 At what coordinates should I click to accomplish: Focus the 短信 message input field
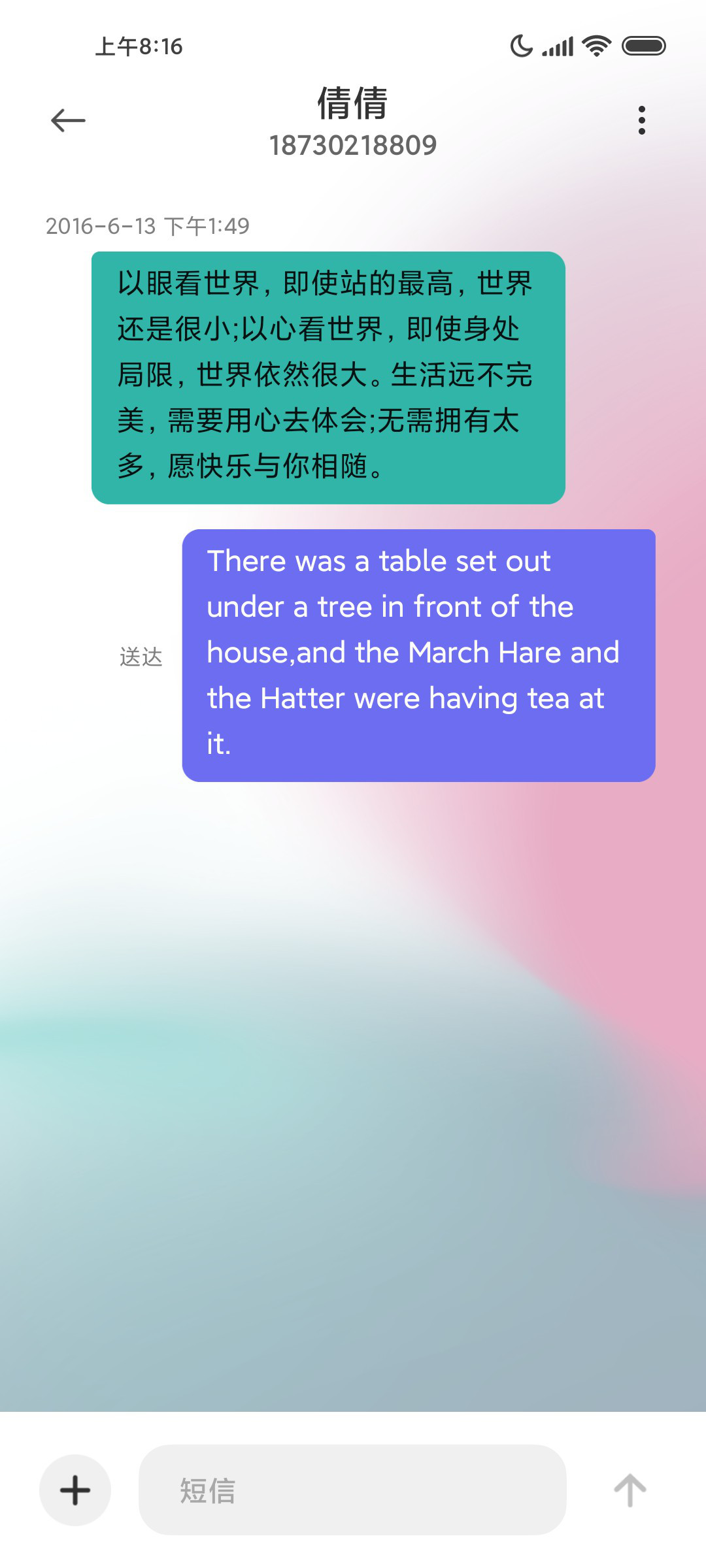[x=352, y=1490]
